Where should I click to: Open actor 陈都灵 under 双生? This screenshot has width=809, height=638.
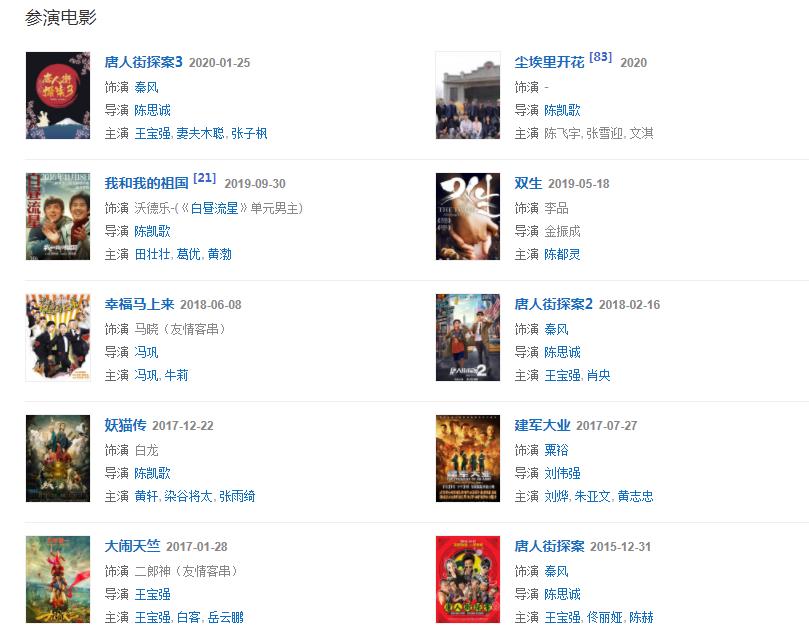(562, 255)
